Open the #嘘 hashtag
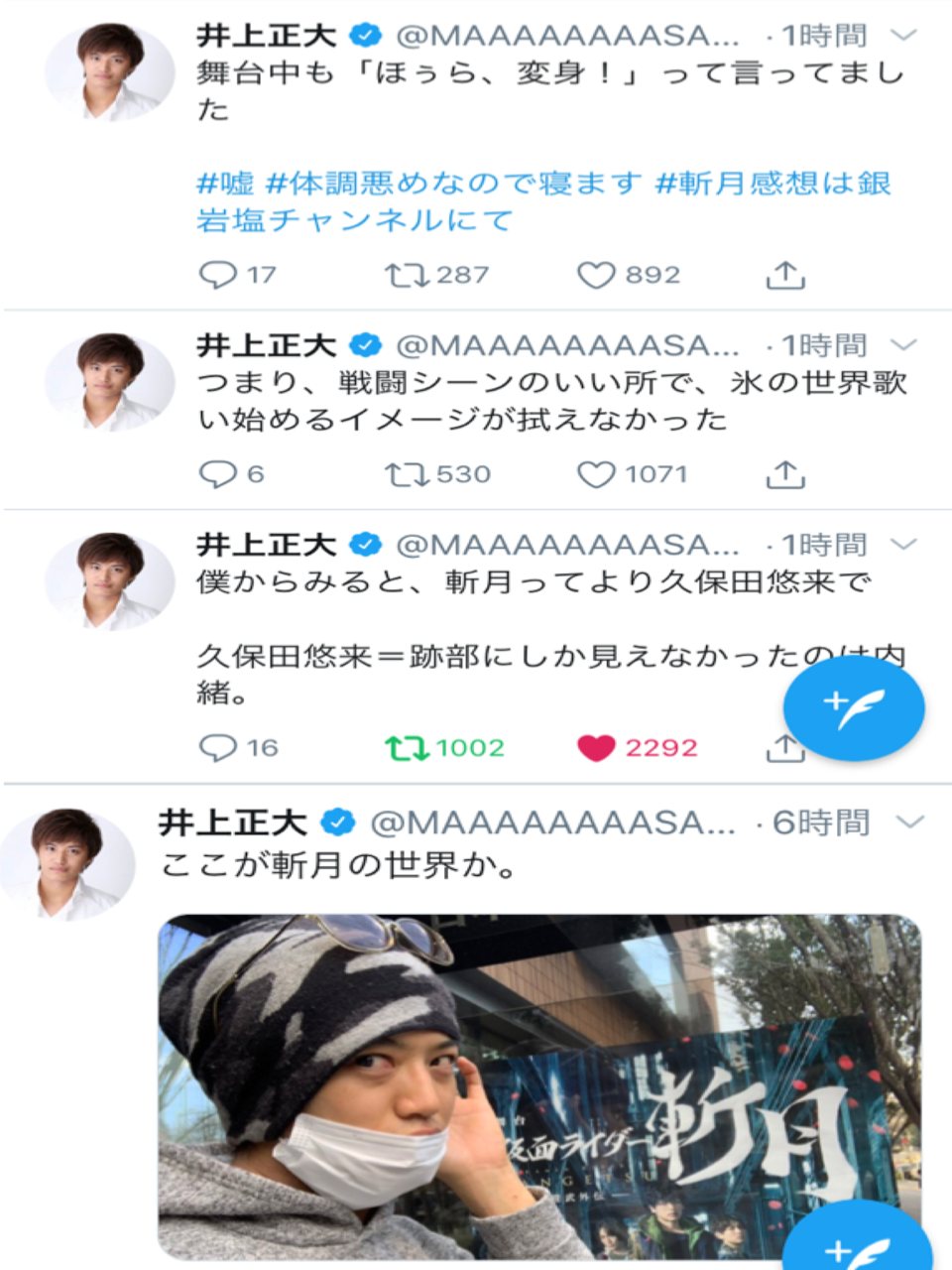 coord(225,184)
